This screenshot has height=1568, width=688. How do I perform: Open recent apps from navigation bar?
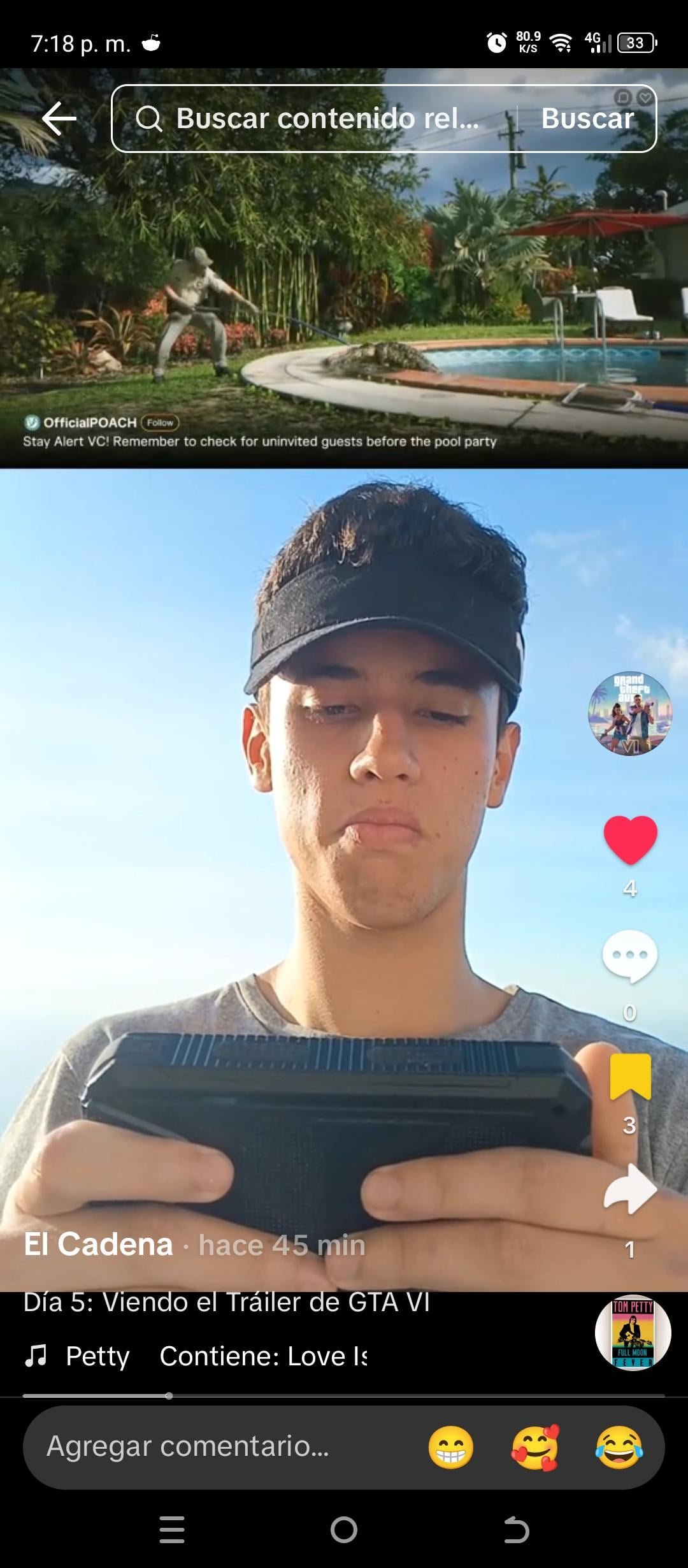172,1530
